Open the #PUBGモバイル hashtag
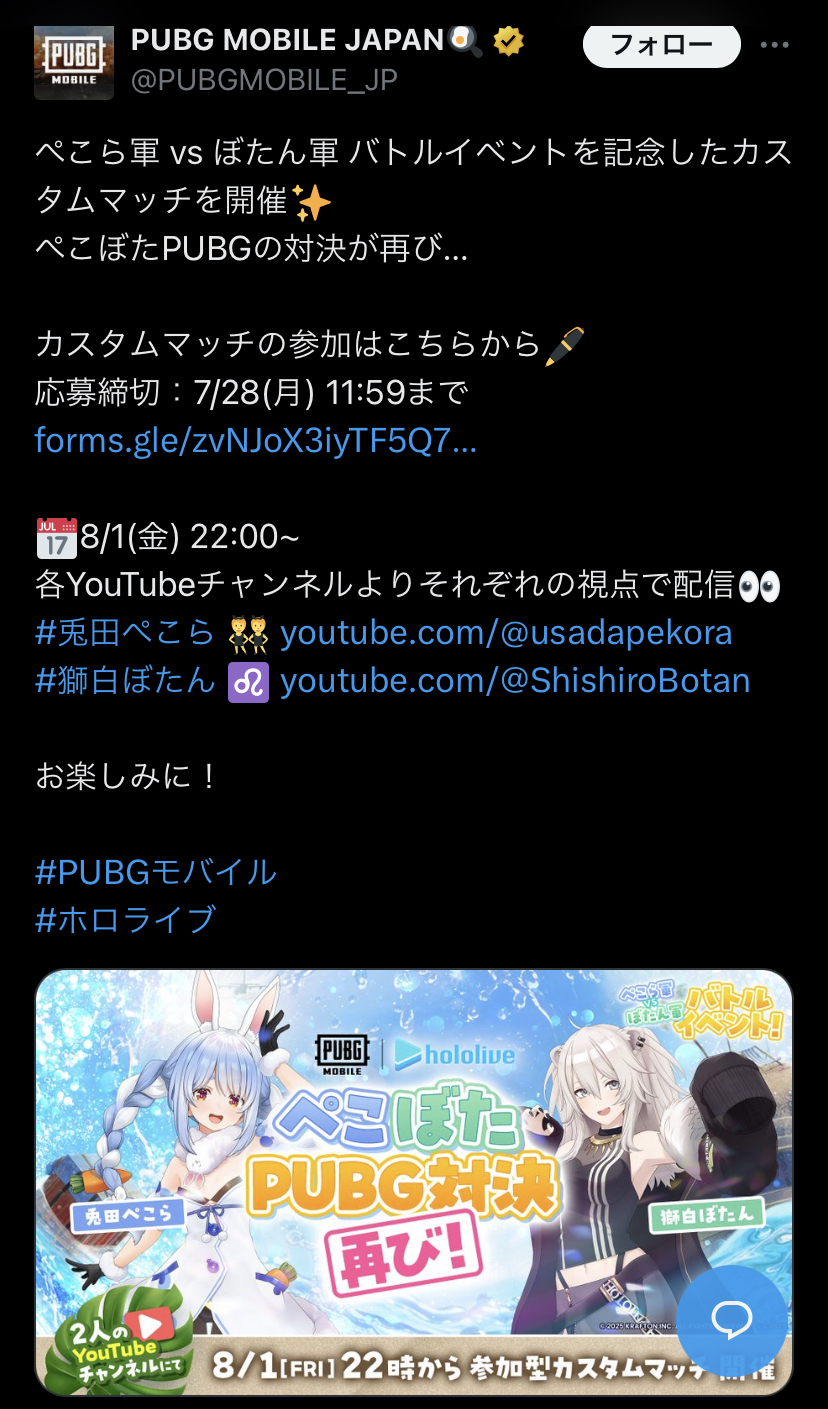This screenshot has height=1409, width=828. (x=156, y=872)
